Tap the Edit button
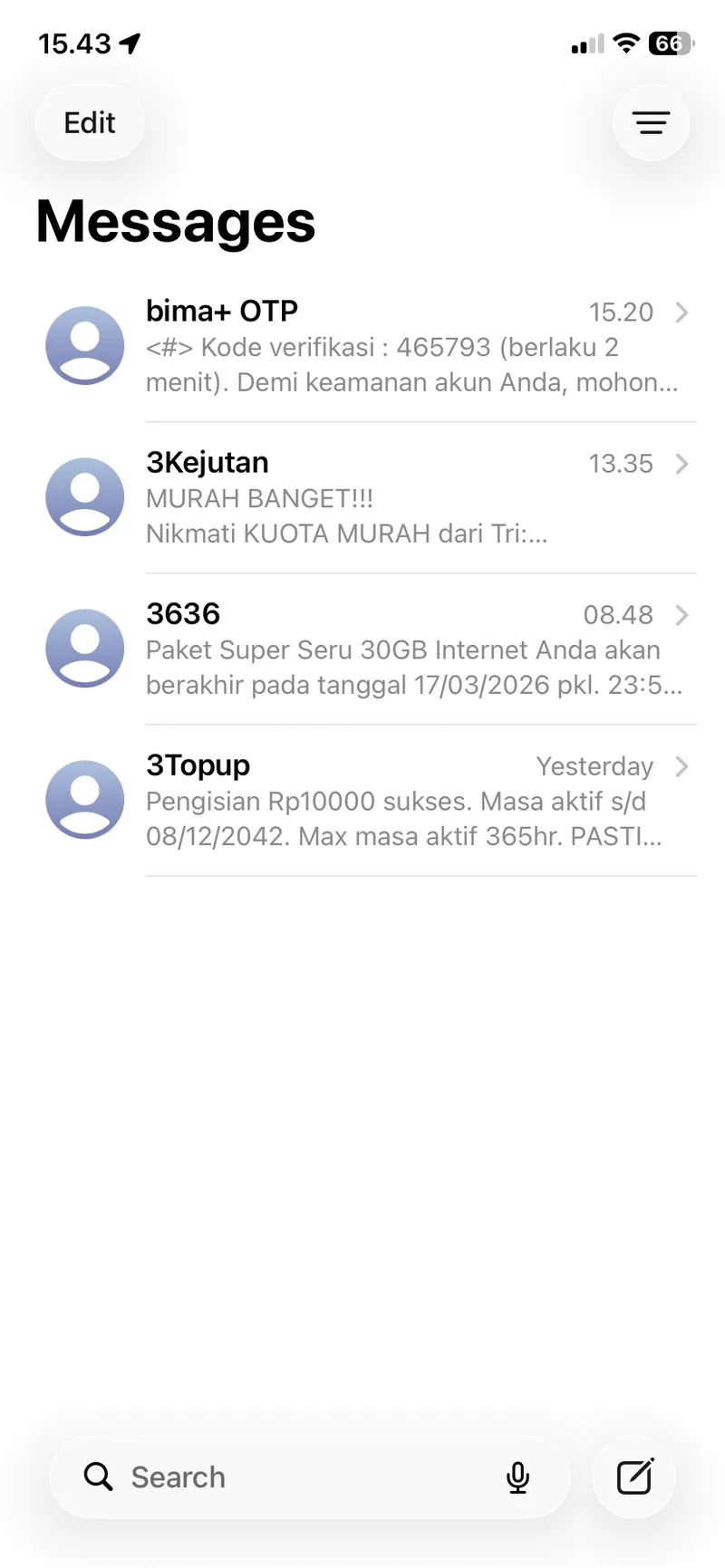Screen dimensions: 725x1568 [x=89, y=122]
